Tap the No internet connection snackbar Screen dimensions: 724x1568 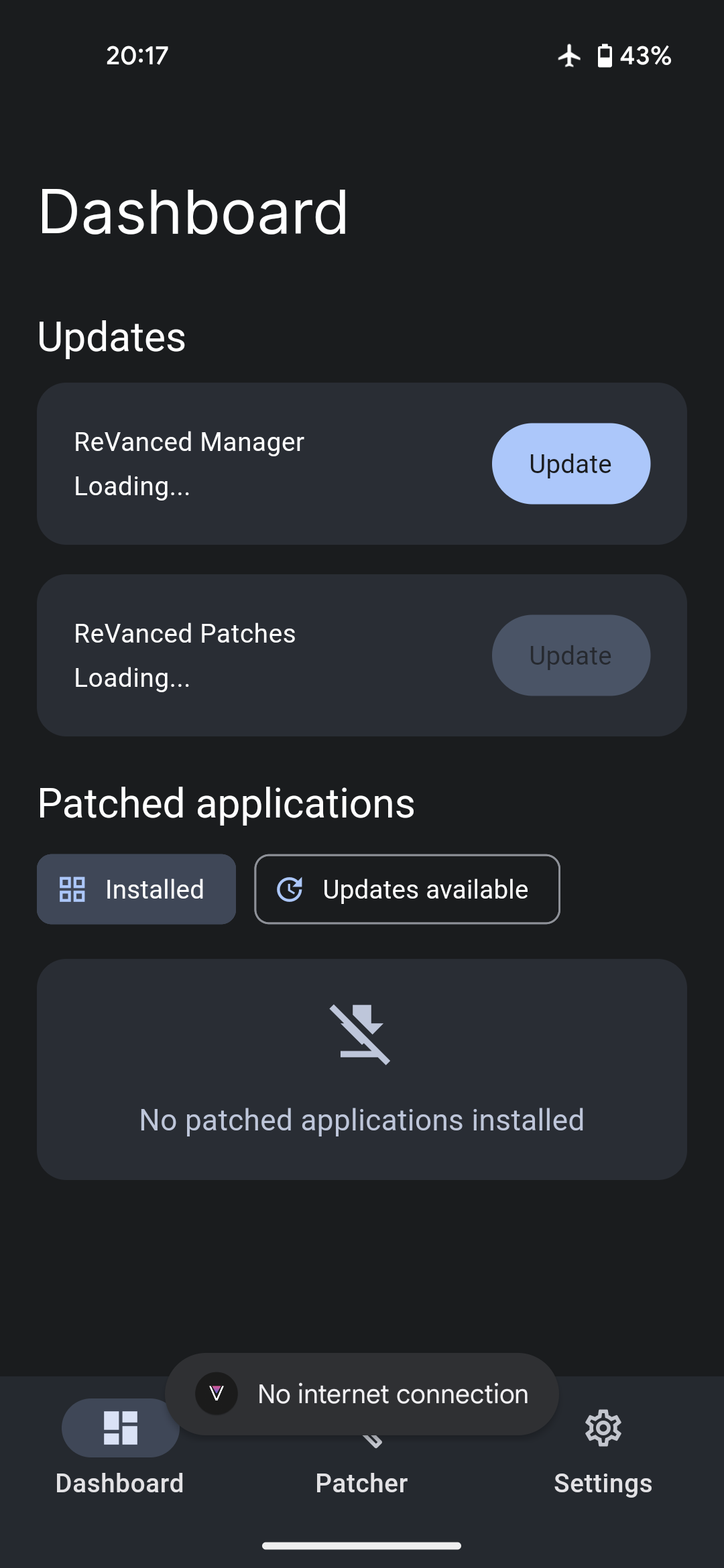392,1394
